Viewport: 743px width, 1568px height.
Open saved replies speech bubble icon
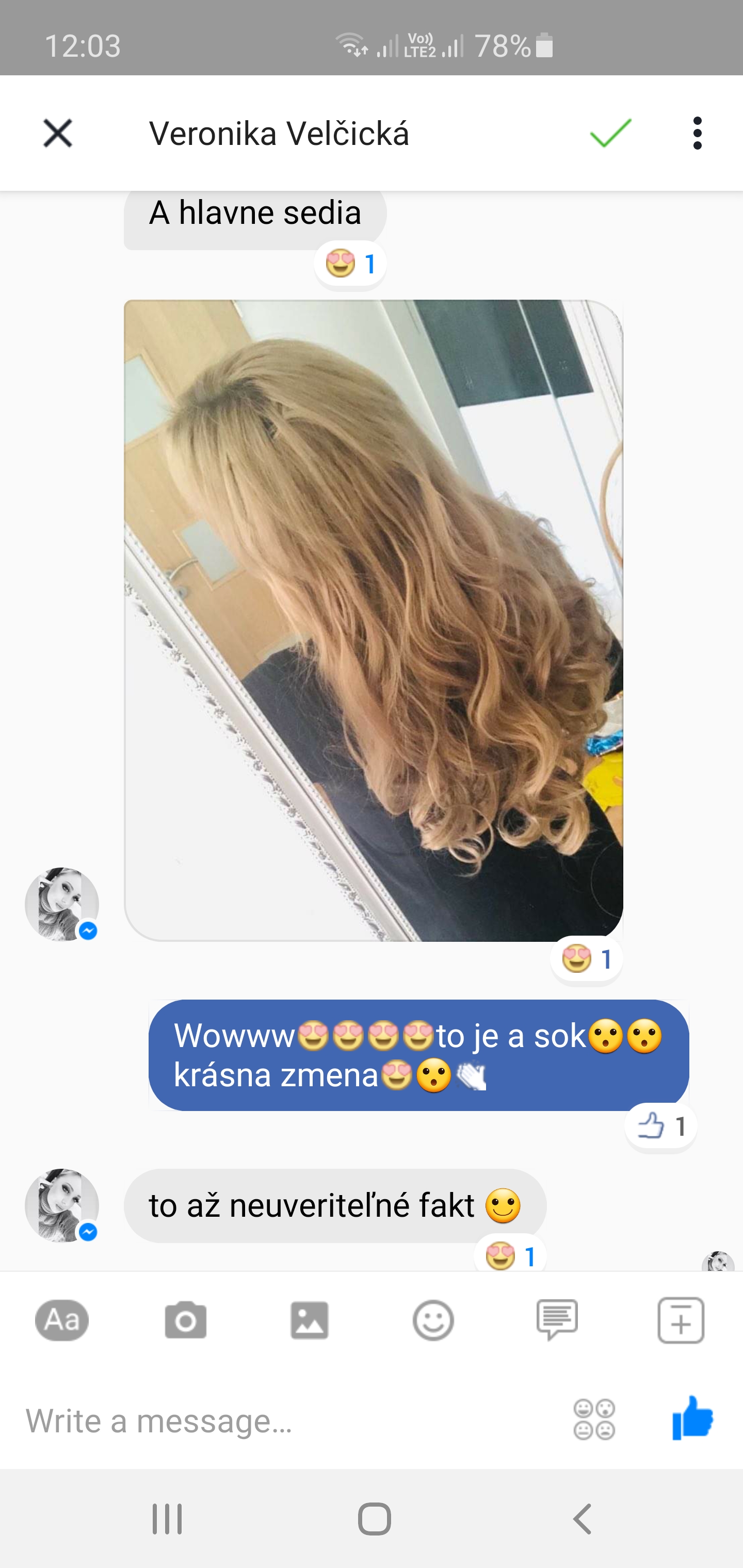pyautogui.click(x=557, y=1320)
